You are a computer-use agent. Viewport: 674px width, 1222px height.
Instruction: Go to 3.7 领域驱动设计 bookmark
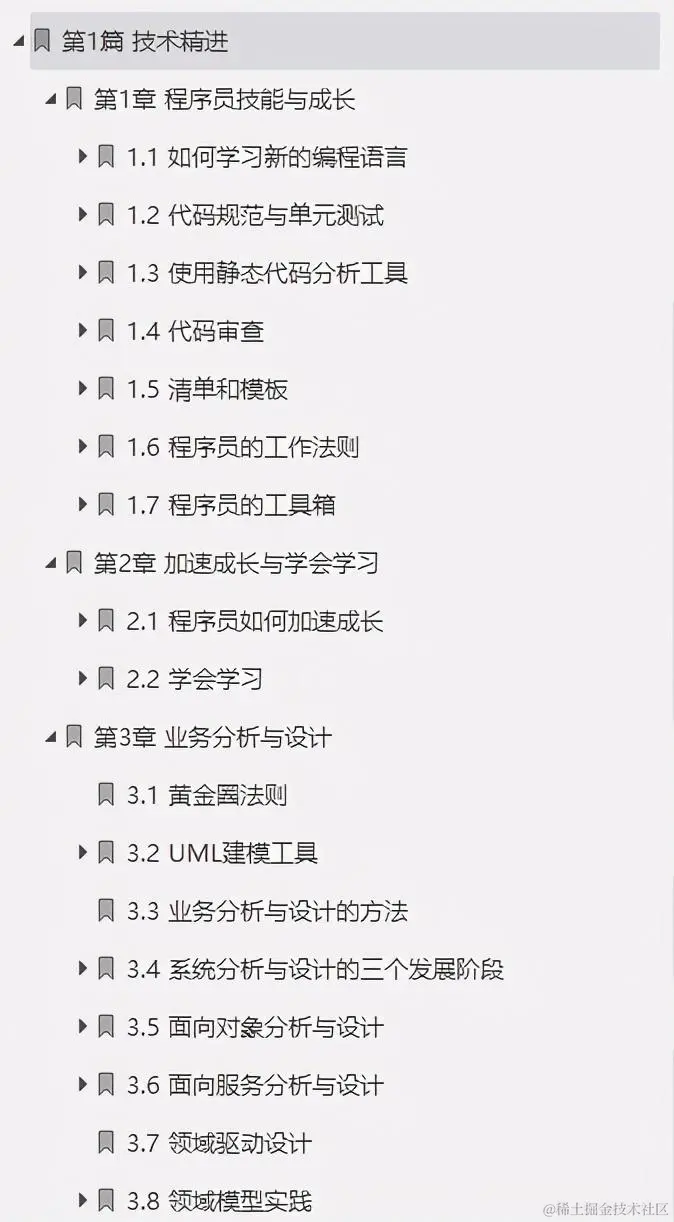point(218,1143)
